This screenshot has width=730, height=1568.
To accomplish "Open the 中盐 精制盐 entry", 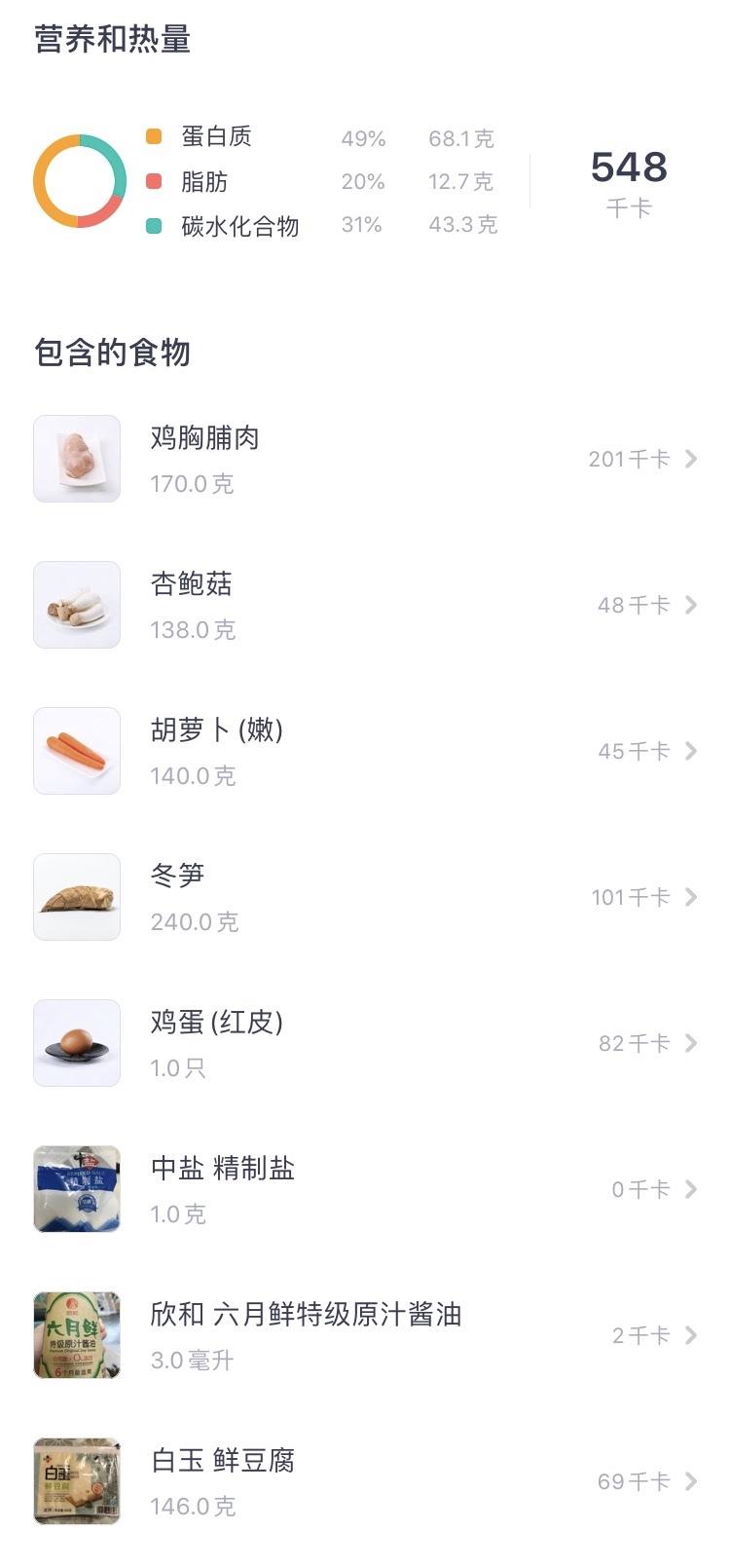I will tap(365, 1189).
